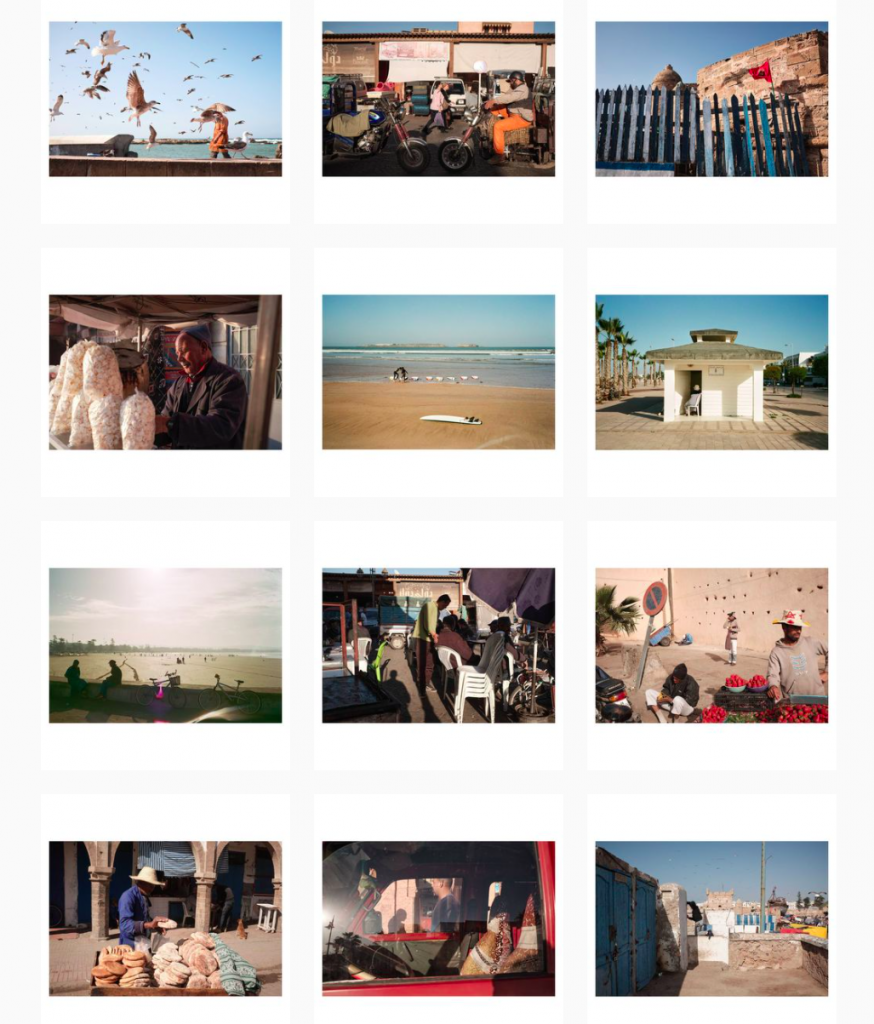Screen dimensions: 874x1024
Task: Open the man beside popcorn bags photo
Action: click(165, 372)
